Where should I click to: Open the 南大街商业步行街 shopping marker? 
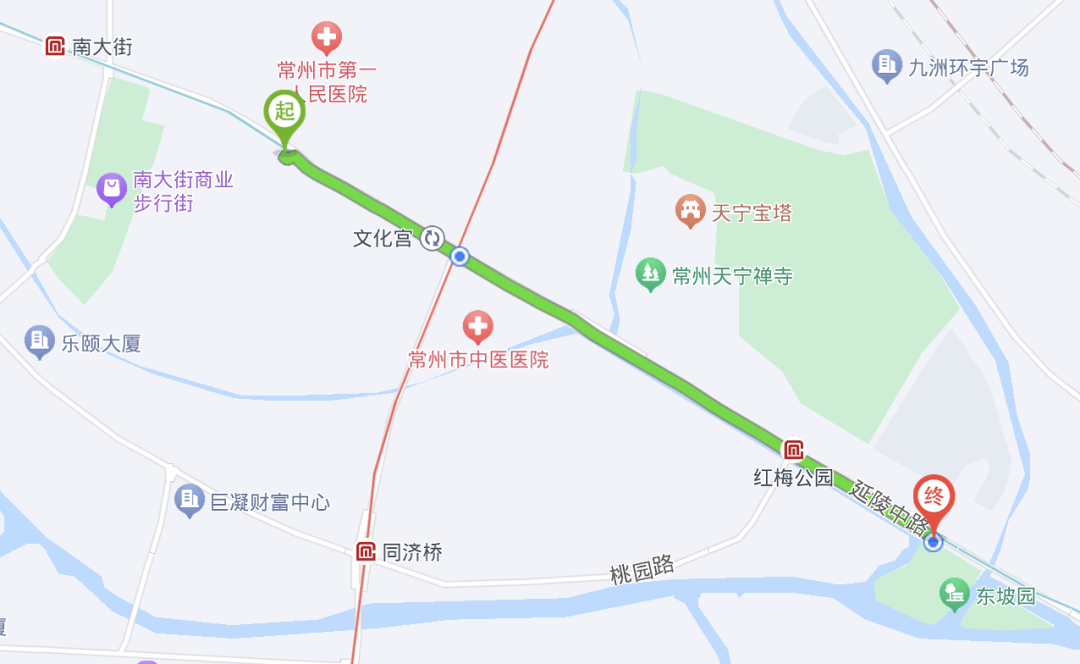(112, 189)
